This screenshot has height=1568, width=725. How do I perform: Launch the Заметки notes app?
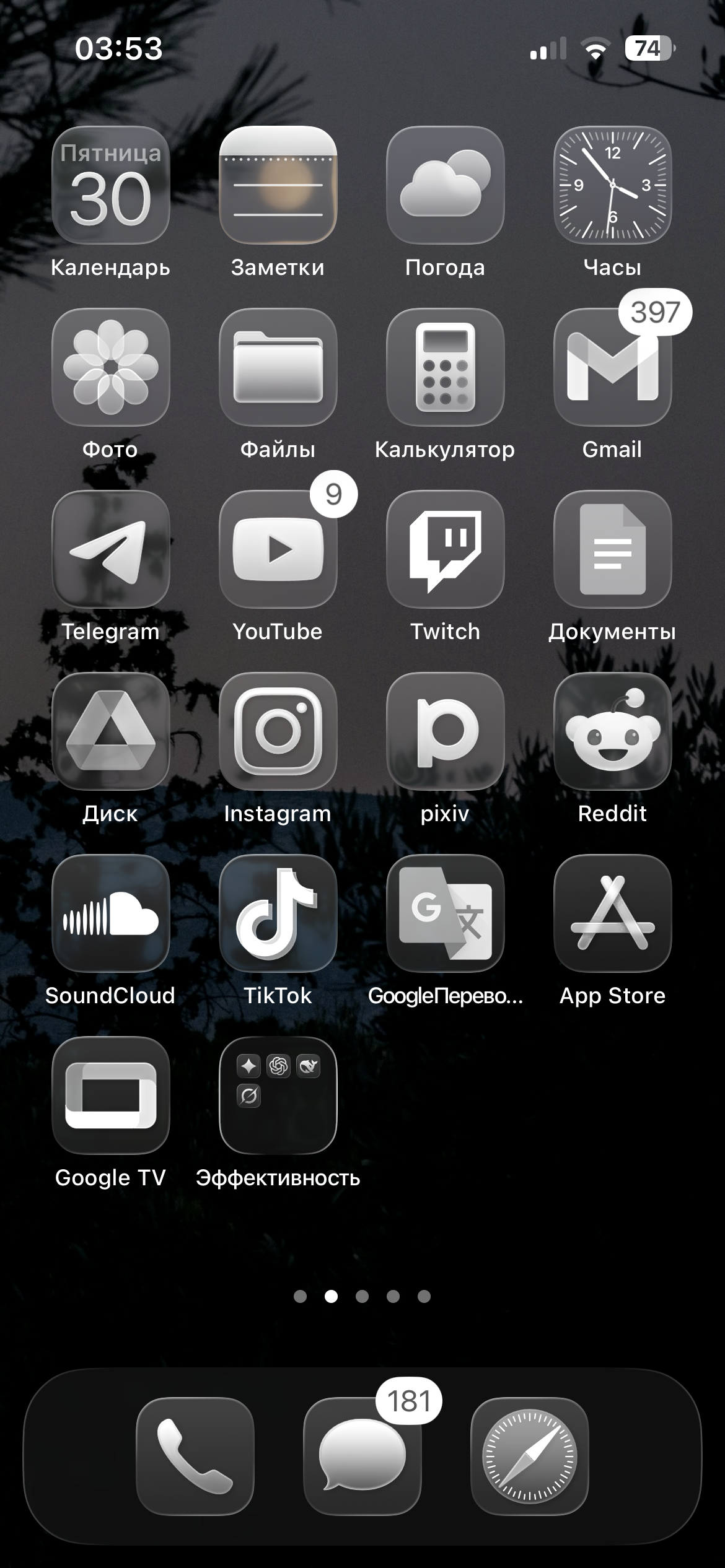click(278, 185)
